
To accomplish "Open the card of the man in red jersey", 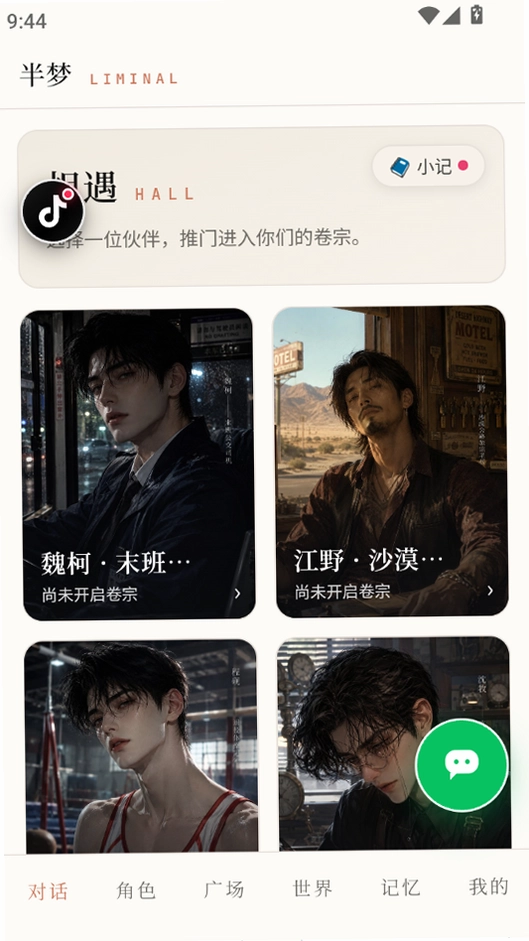I will coord(142,745).
